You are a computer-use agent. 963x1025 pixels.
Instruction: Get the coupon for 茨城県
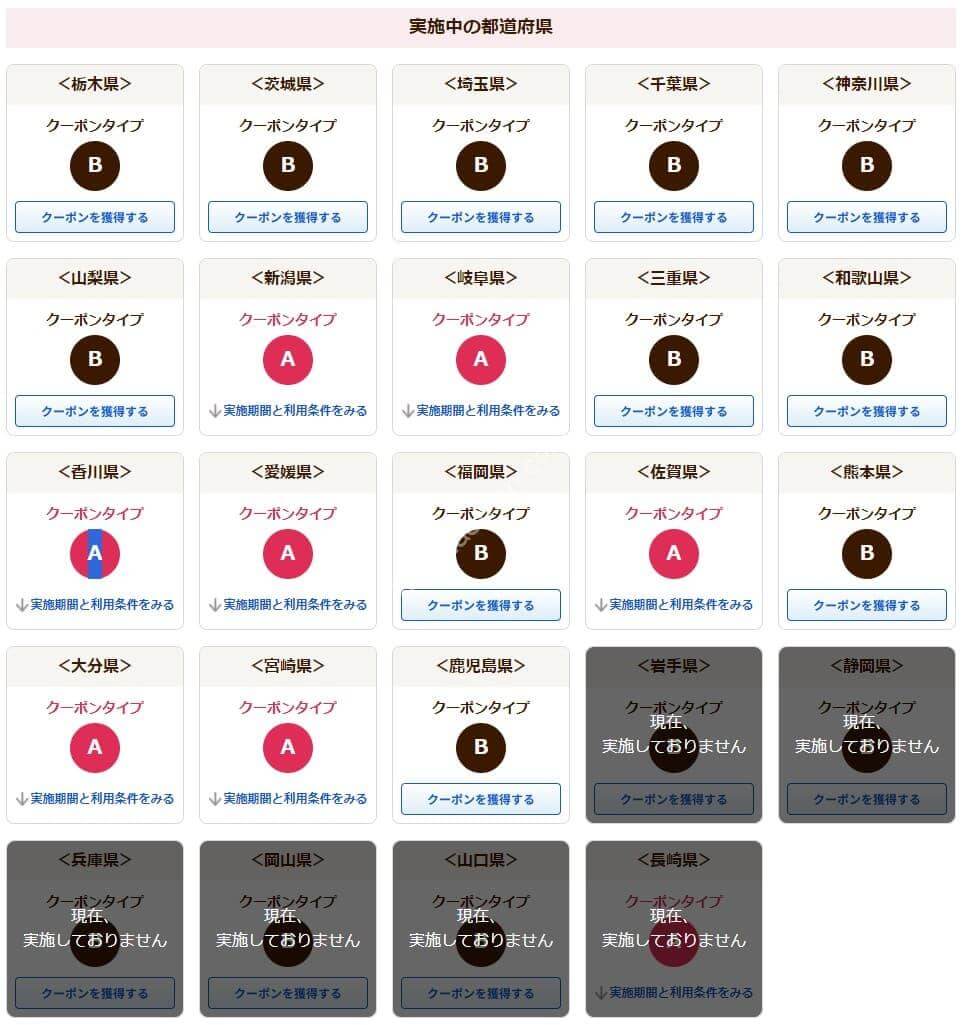(288, 217)
